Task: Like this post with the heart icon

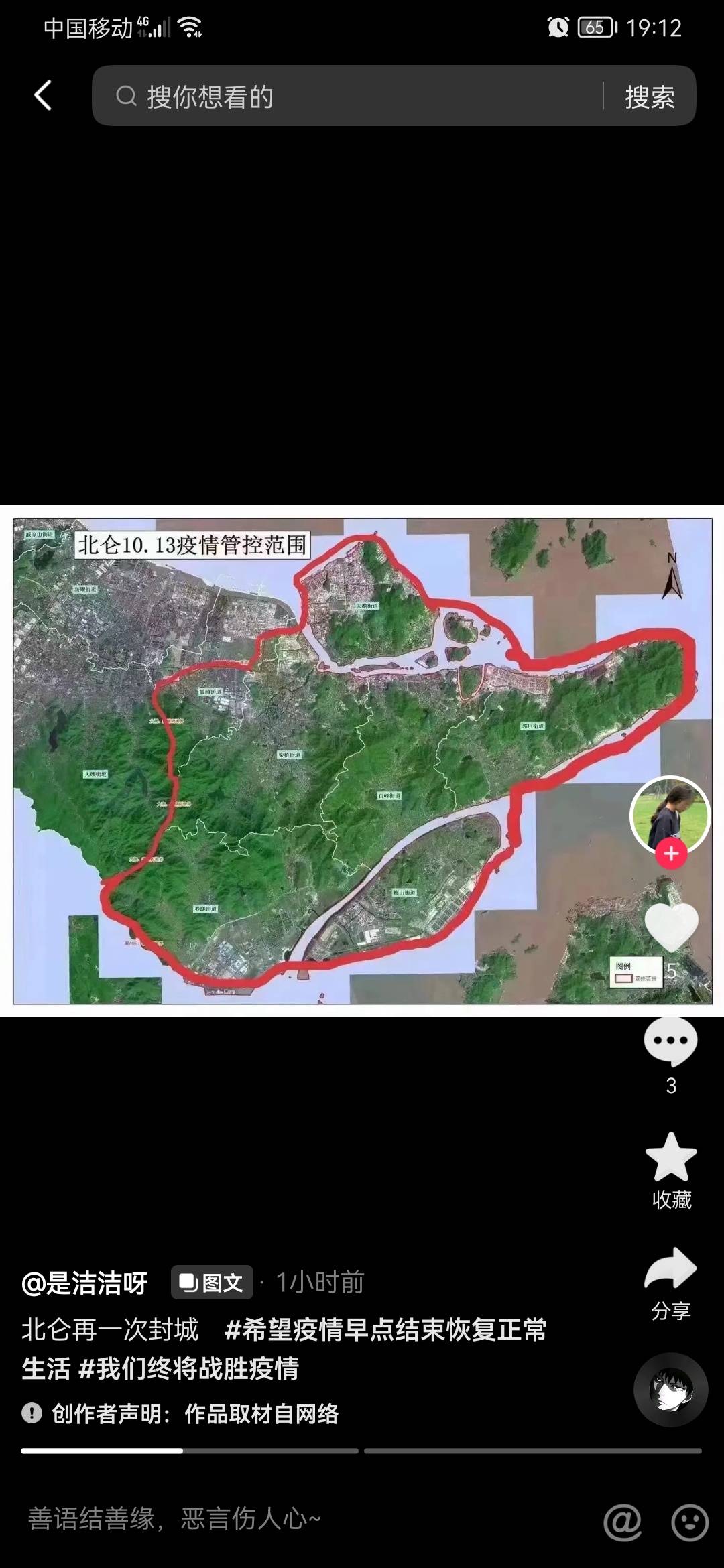Action: coord(670,928)
